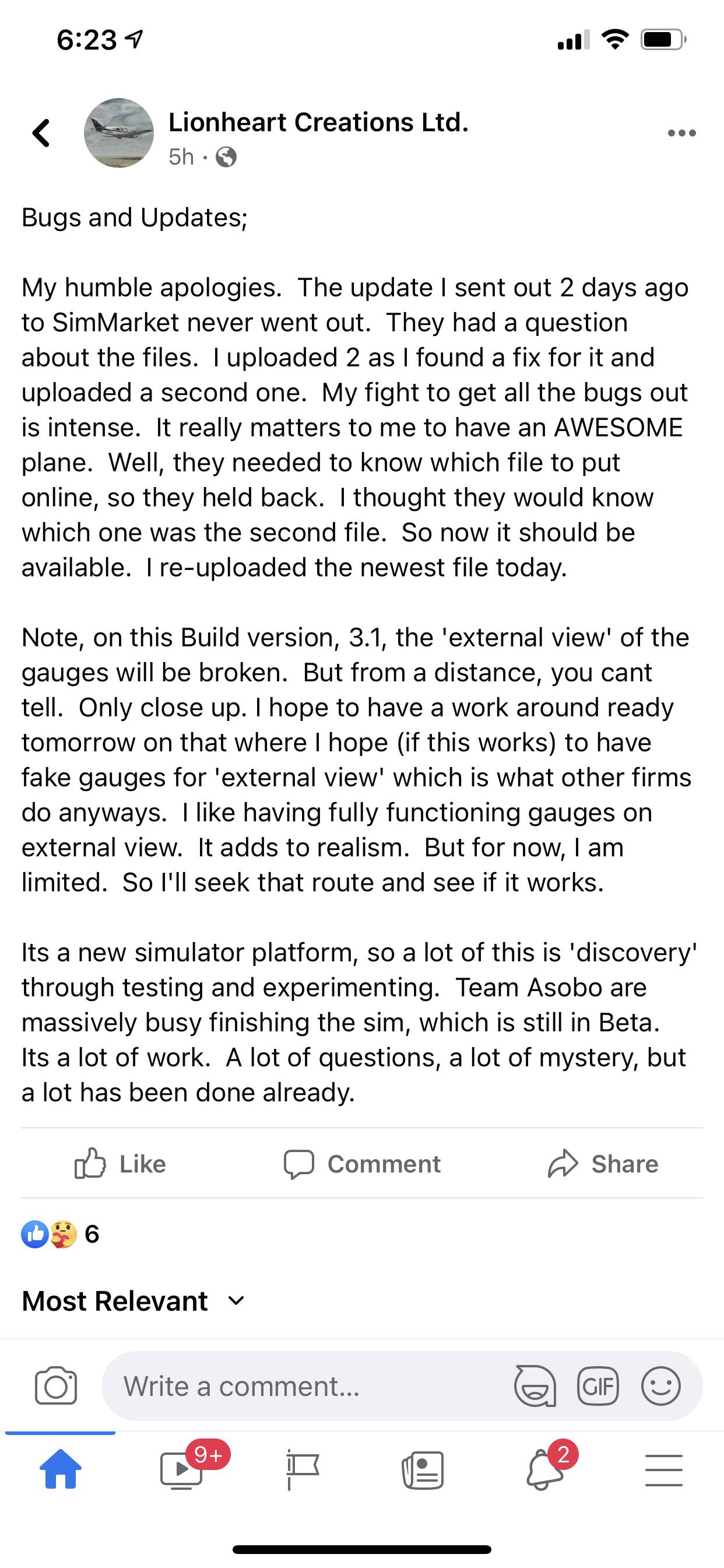Screen dimensions: 724x1568
Task: Expand the Most Relevant comment sort dropdown
Action: (133, 1301)
